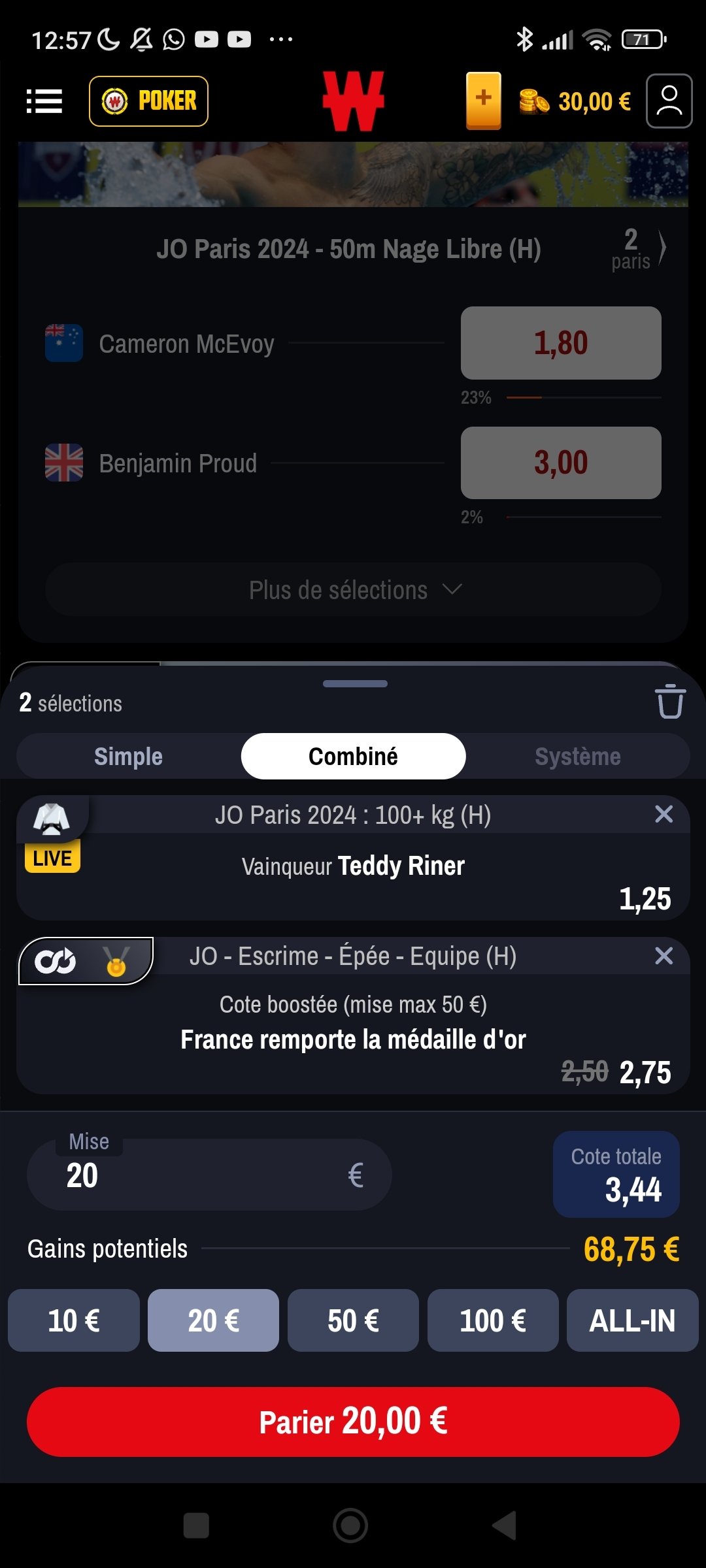Clear all selections with trash icon
This screenshot has width=706, height=1568.
click(x=670, y=702)
